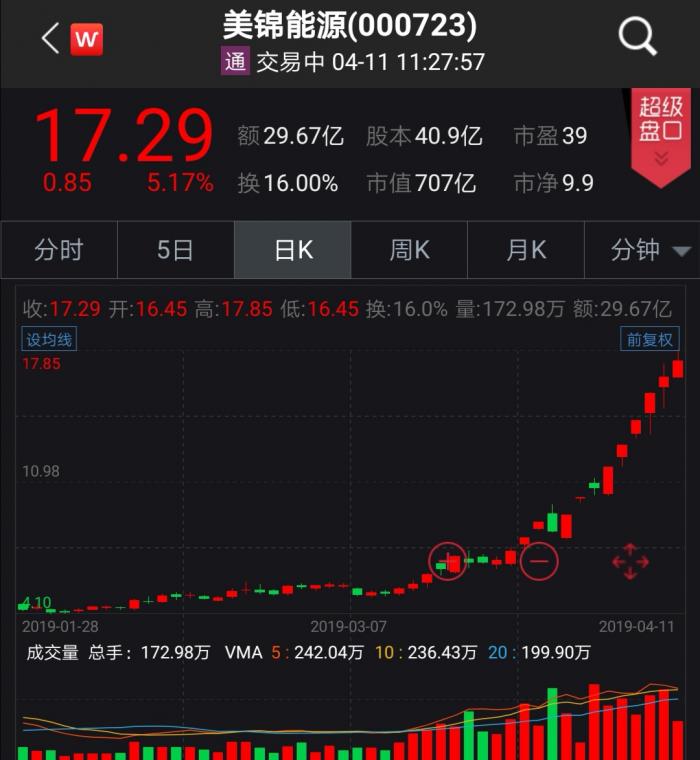Go back using the top-left arrow
This screenshot has width=700, height=760.
pos(50,39)
